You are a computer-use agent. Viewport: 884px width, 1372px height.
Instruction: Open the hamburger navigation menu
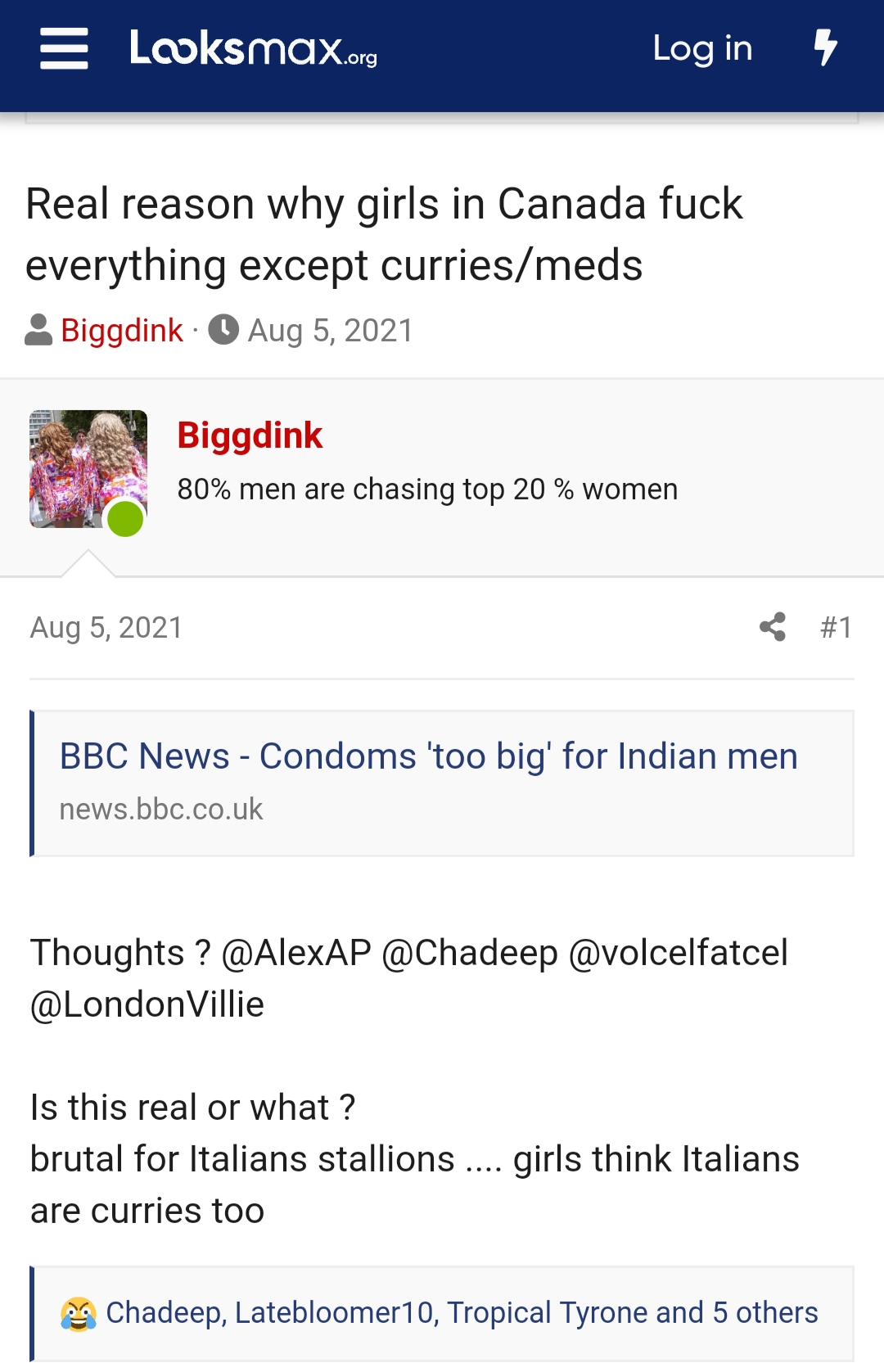[64, 49]
